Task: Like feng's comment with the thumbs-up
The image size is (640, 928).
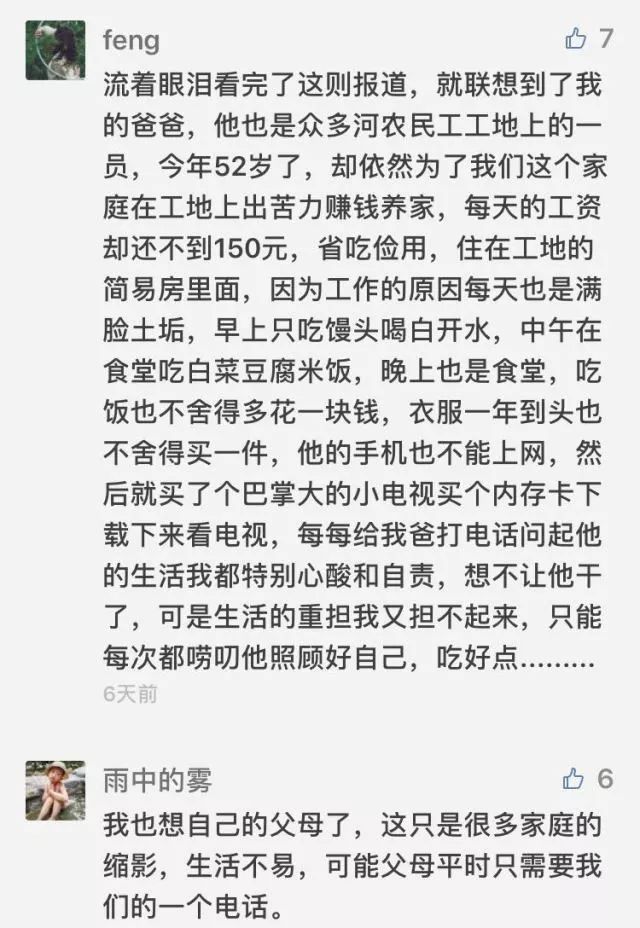Action: [575, 38]
